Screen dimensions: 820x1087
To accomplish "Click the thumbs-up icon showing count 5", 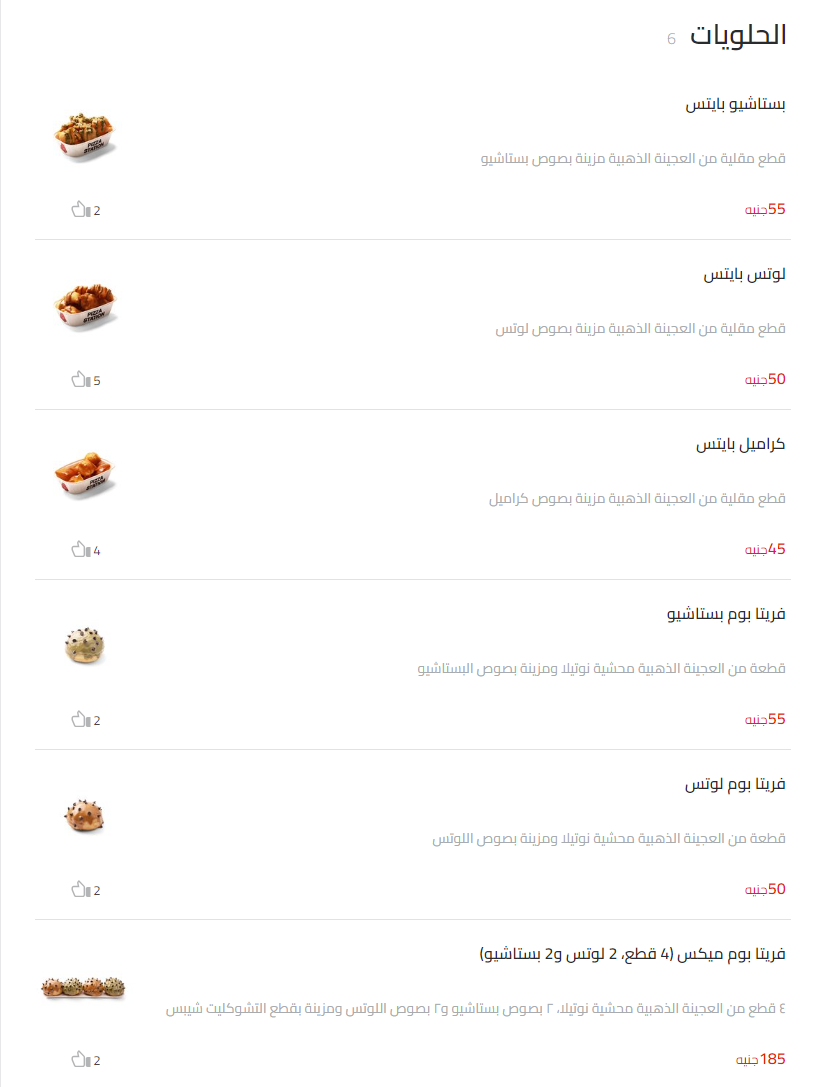I will pos(78,379).
